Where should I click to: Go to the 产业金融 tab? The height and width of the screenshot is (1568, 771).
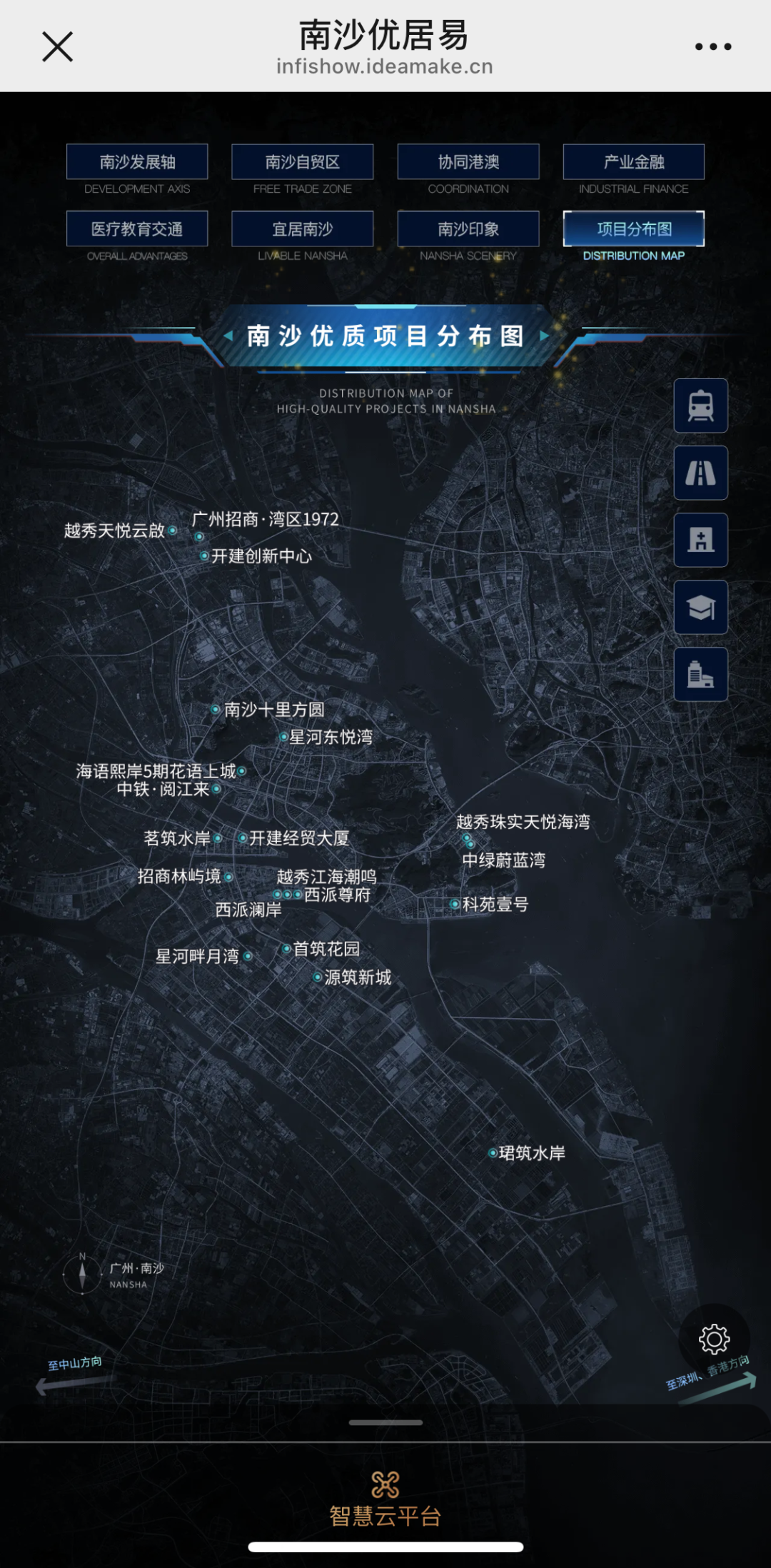633,162
